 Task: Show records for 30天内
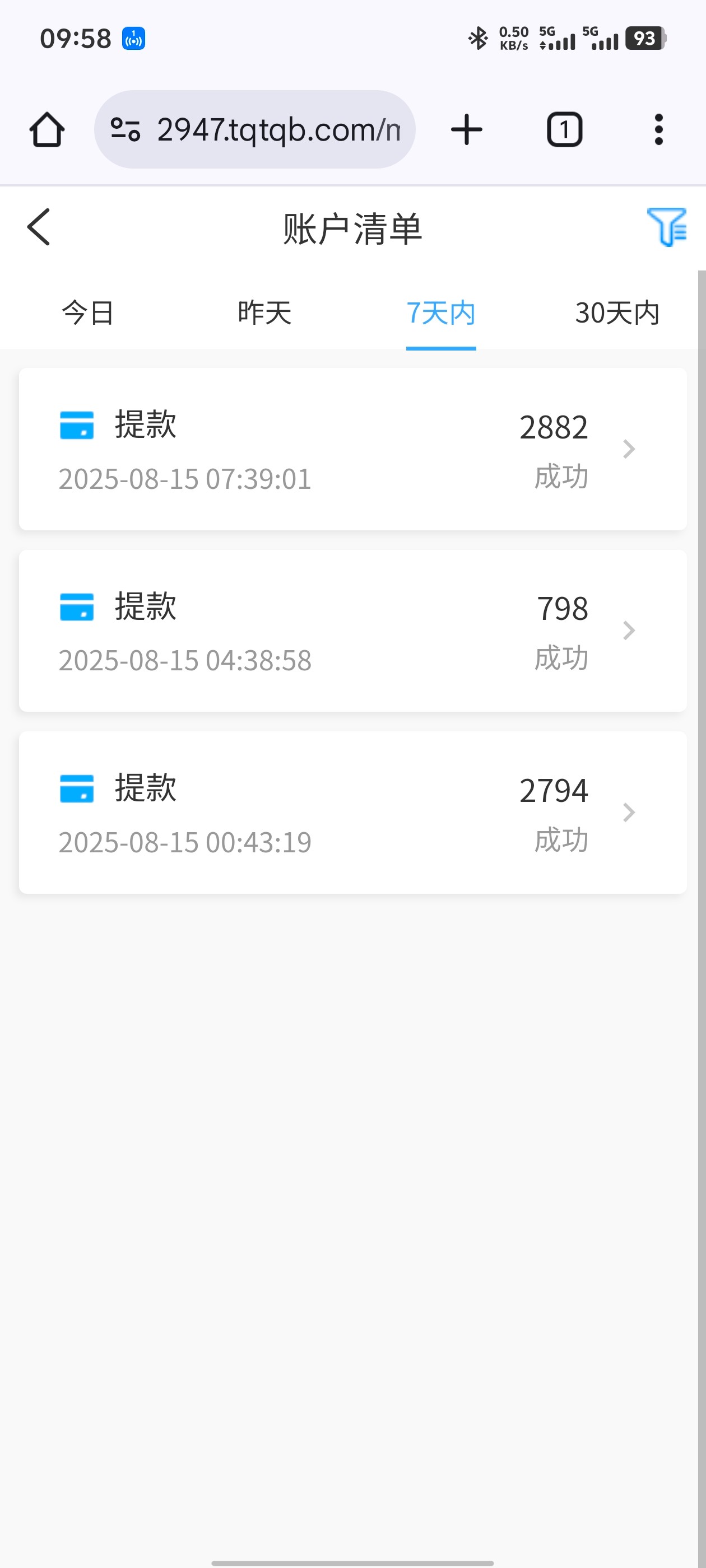616,313
